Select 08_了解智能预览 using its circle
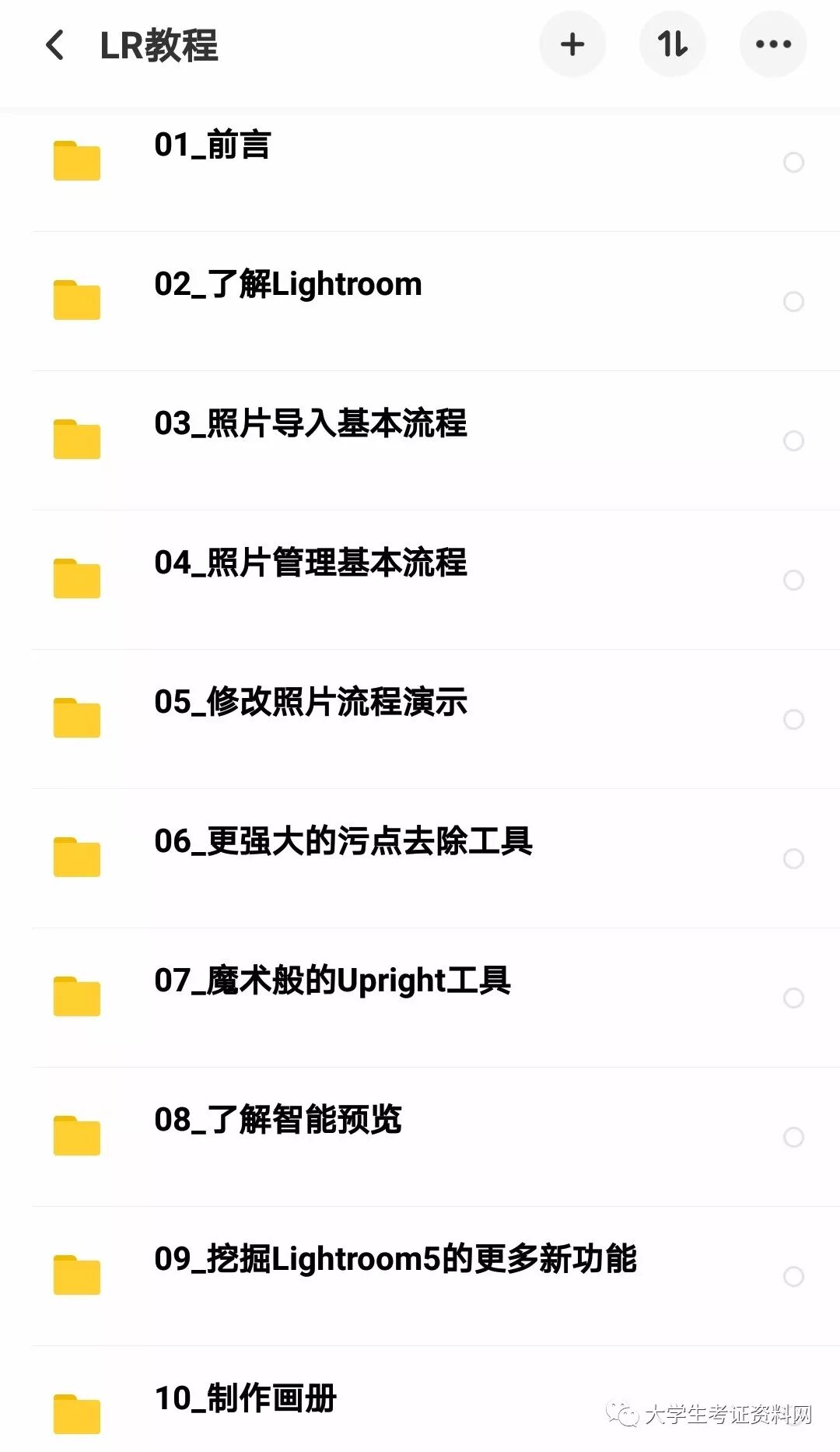 point(793,1138)
